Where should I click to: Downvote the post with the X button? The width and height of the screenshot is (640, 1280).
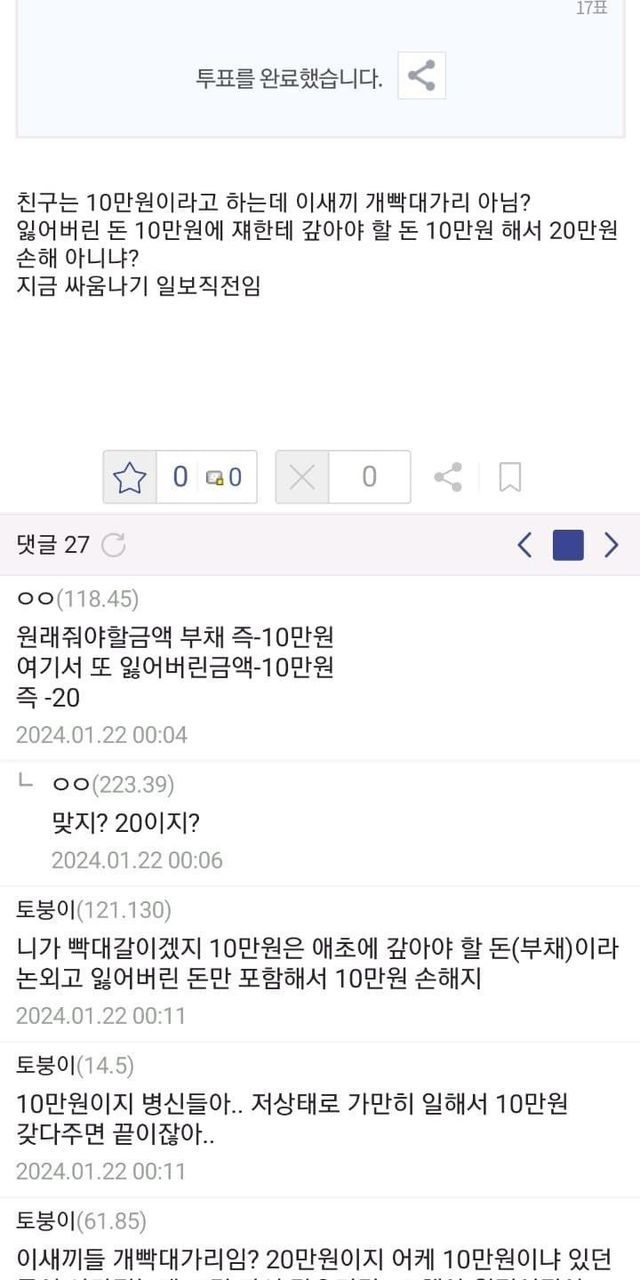tap(302, 477)
